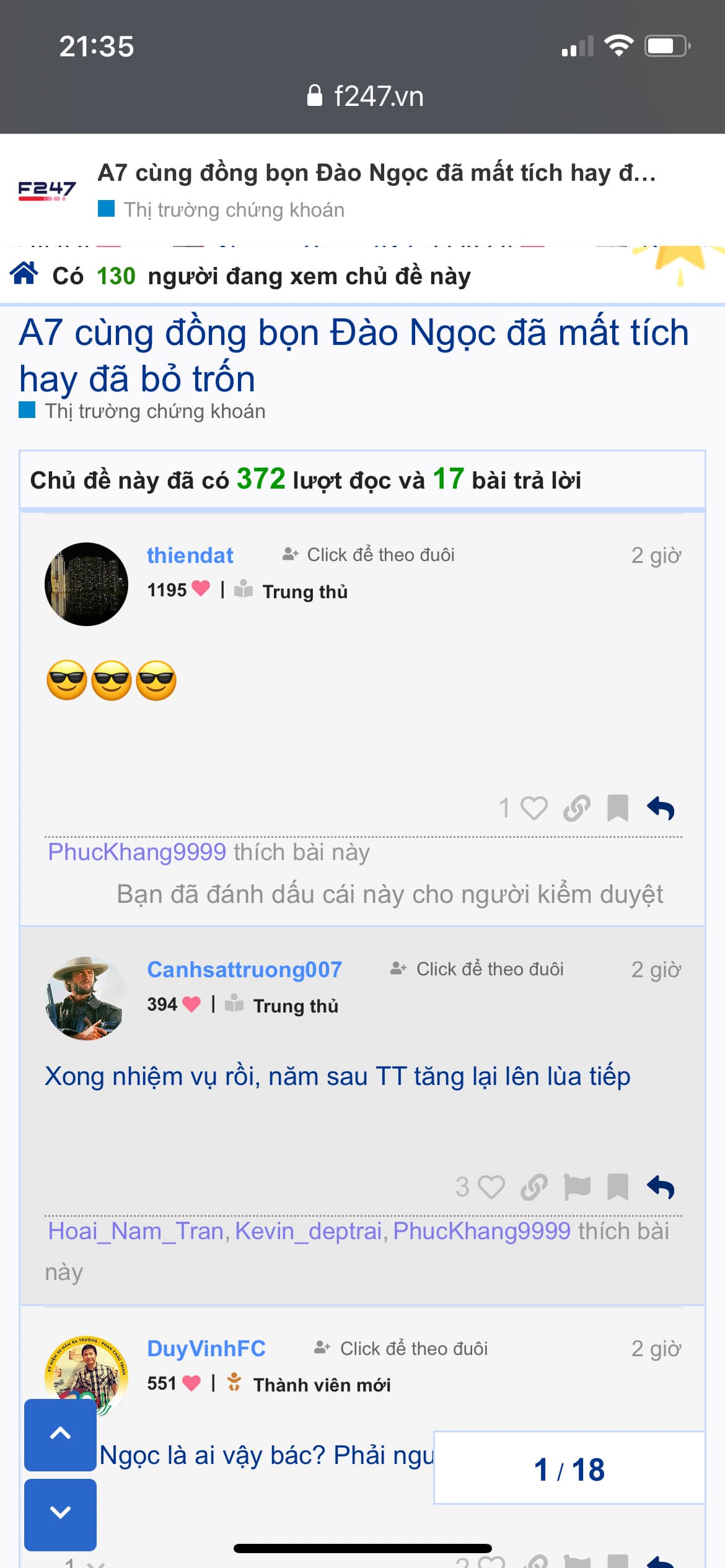Like thiendat's emoji post
The width and height of the screenshot is (725, 1568).
534,808
